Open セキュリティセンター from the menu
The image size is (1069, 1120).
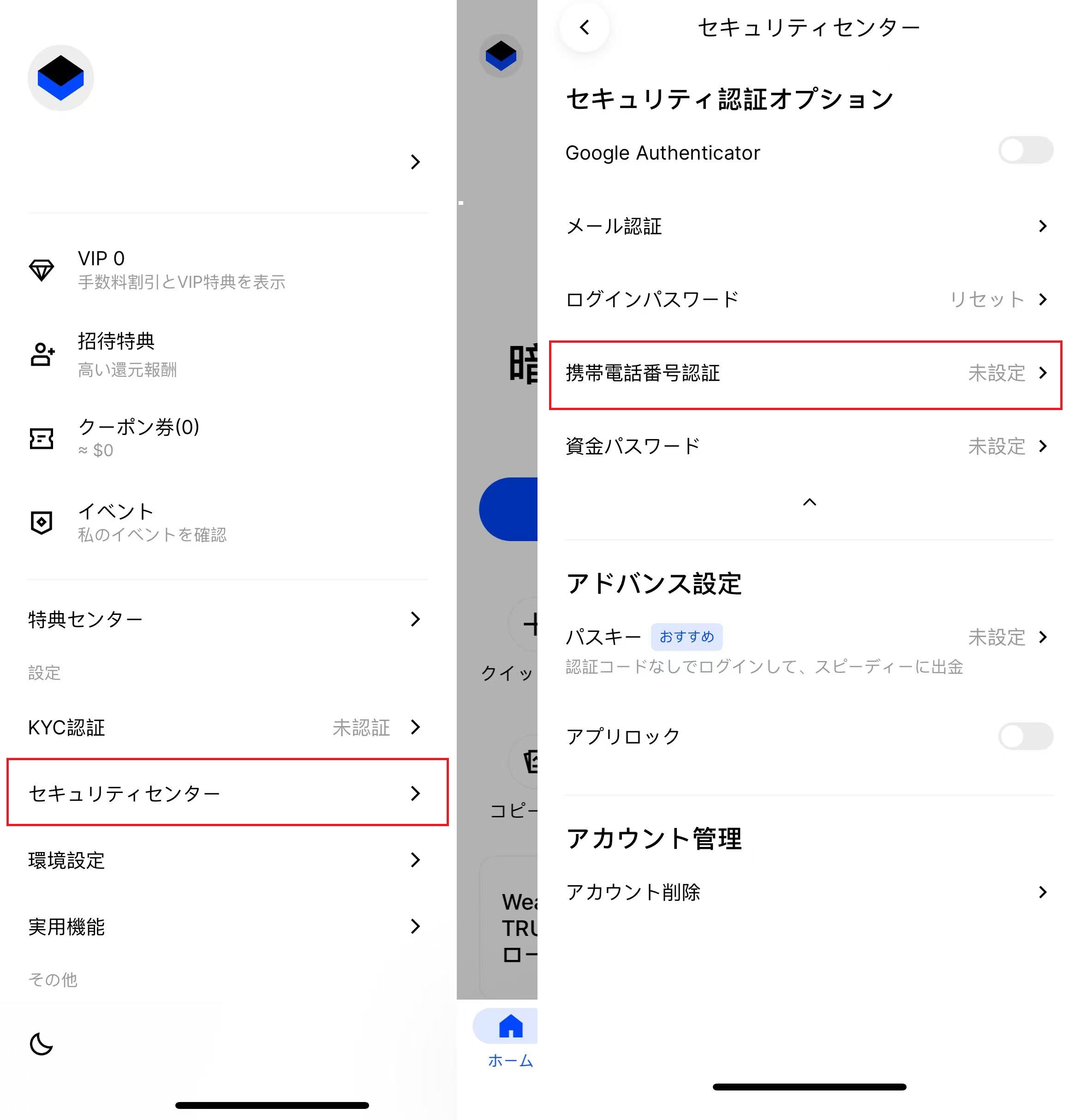(227, 793)
